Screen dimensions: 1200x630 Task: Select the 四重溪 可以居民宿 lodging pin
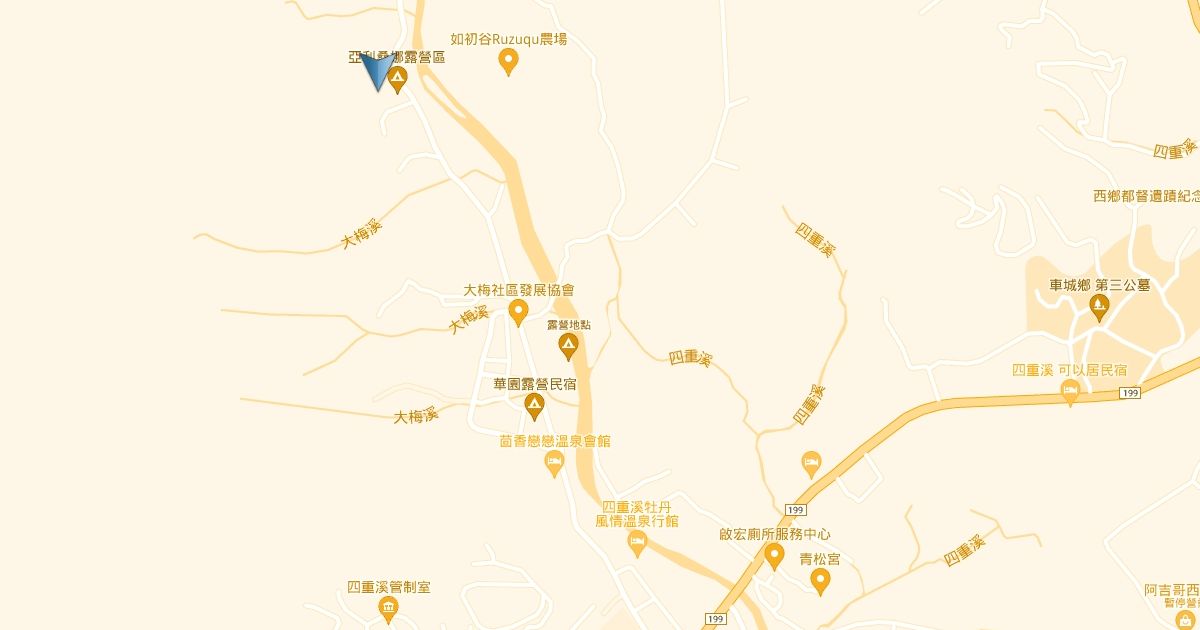pyautogui.click(x=1070, y=391)
